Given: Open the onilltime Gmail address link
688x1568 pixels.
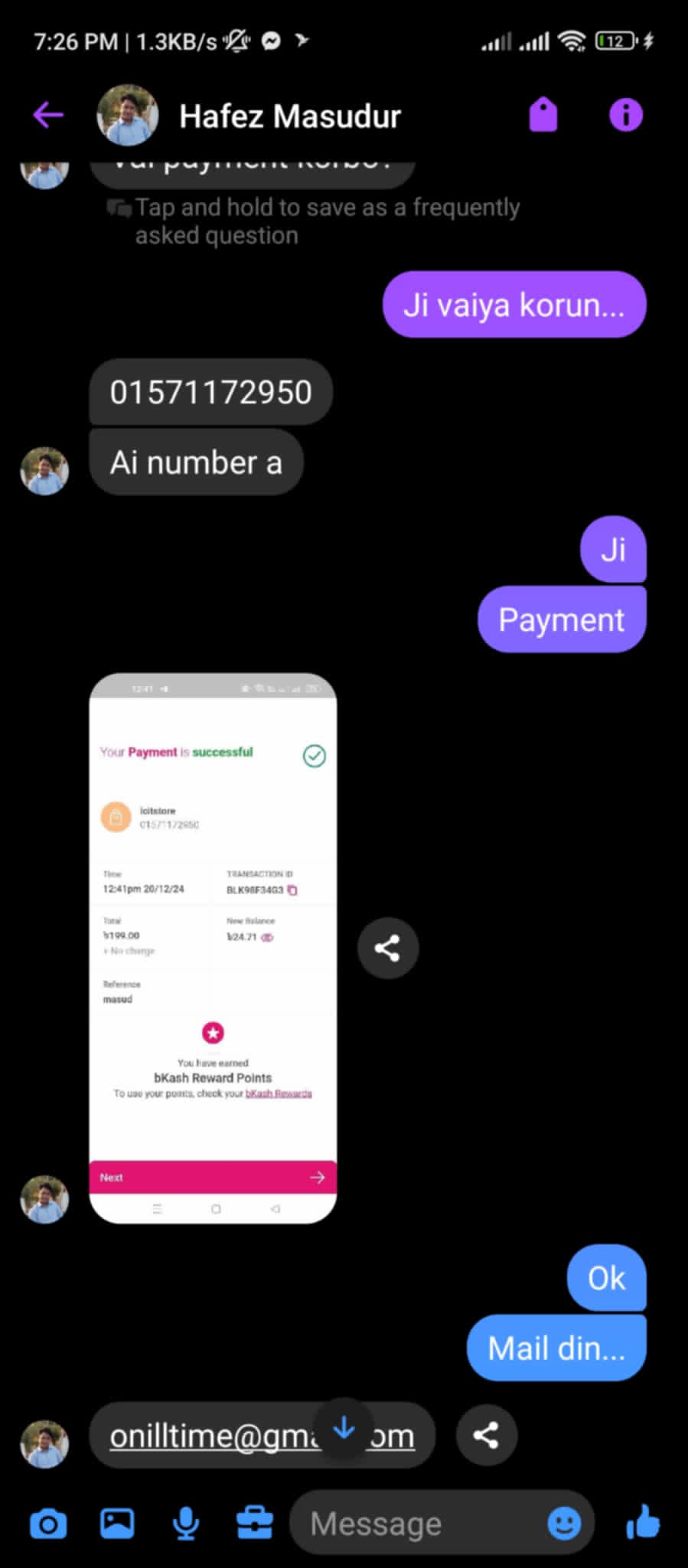Looking at the screenshot, I should [214, 1436].
